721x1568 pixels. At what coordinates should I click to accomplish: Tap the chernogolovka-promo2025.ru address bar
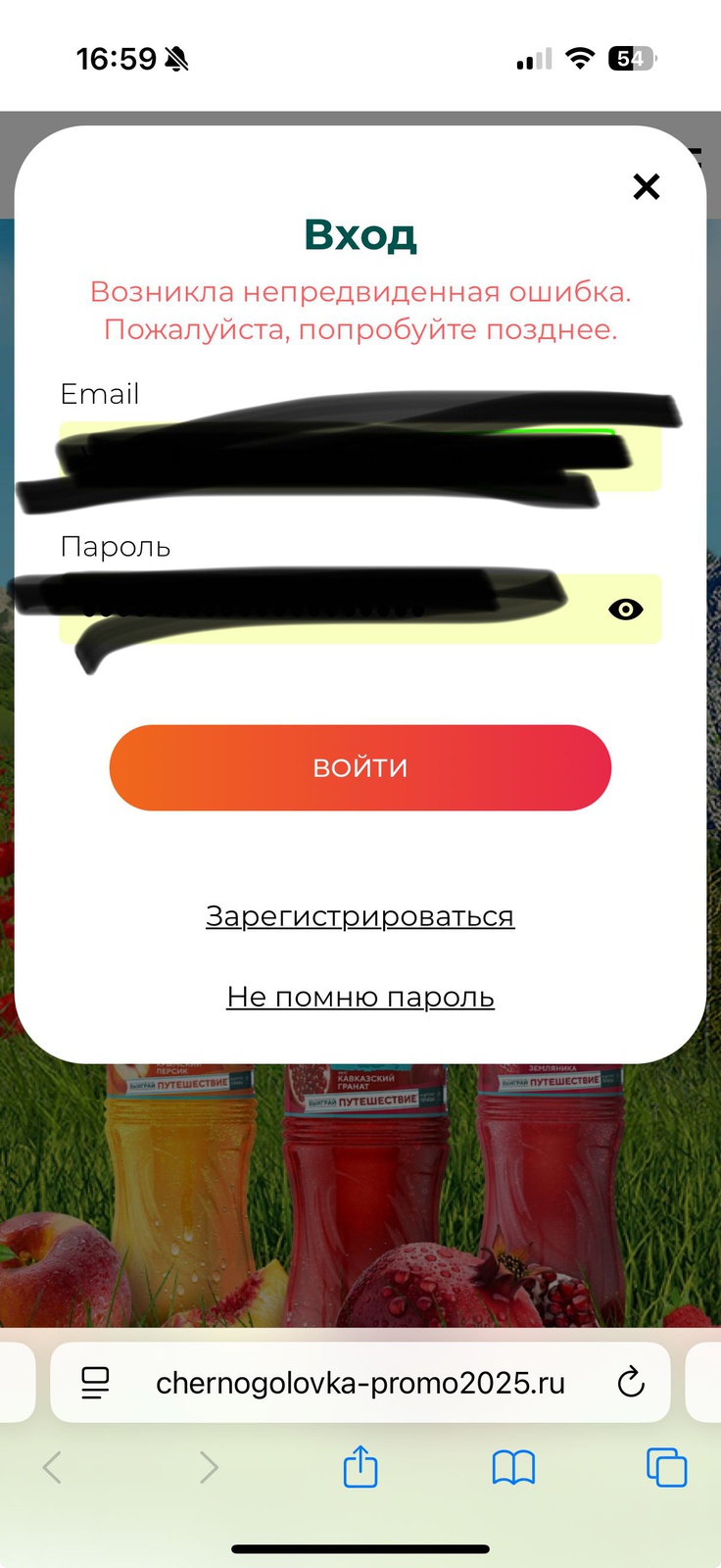(x=360, y=1383)
